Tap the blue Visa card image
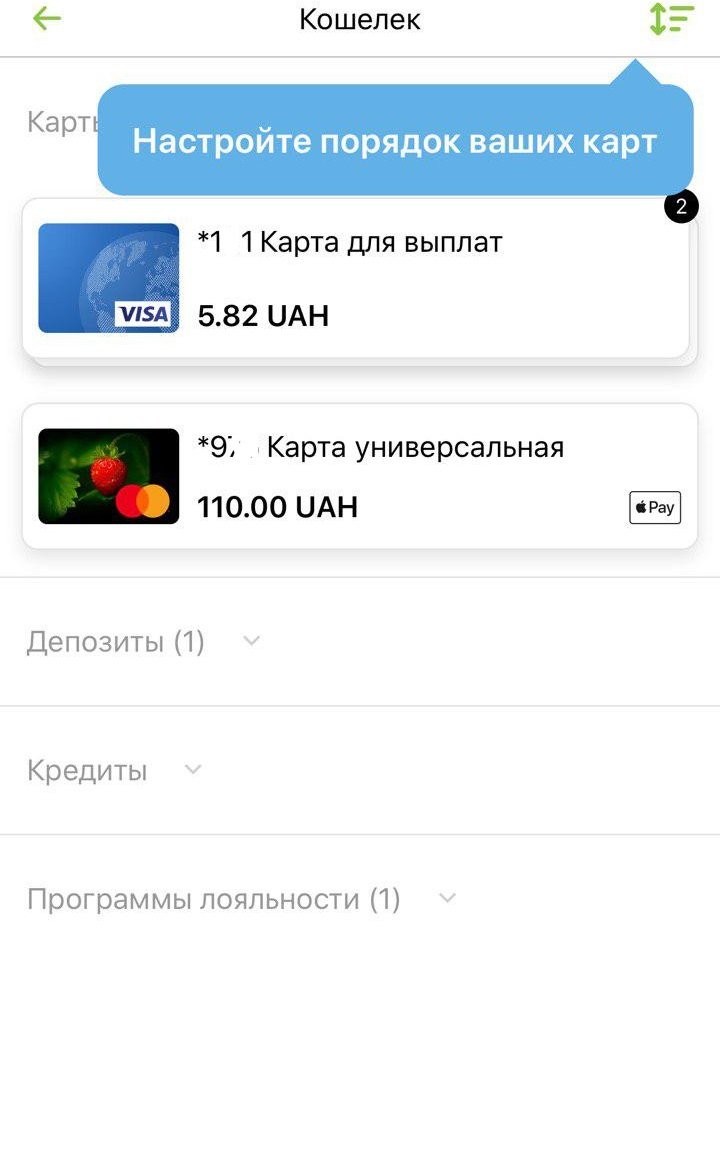Screen dimensions: 720x1162 pos(108,277)
